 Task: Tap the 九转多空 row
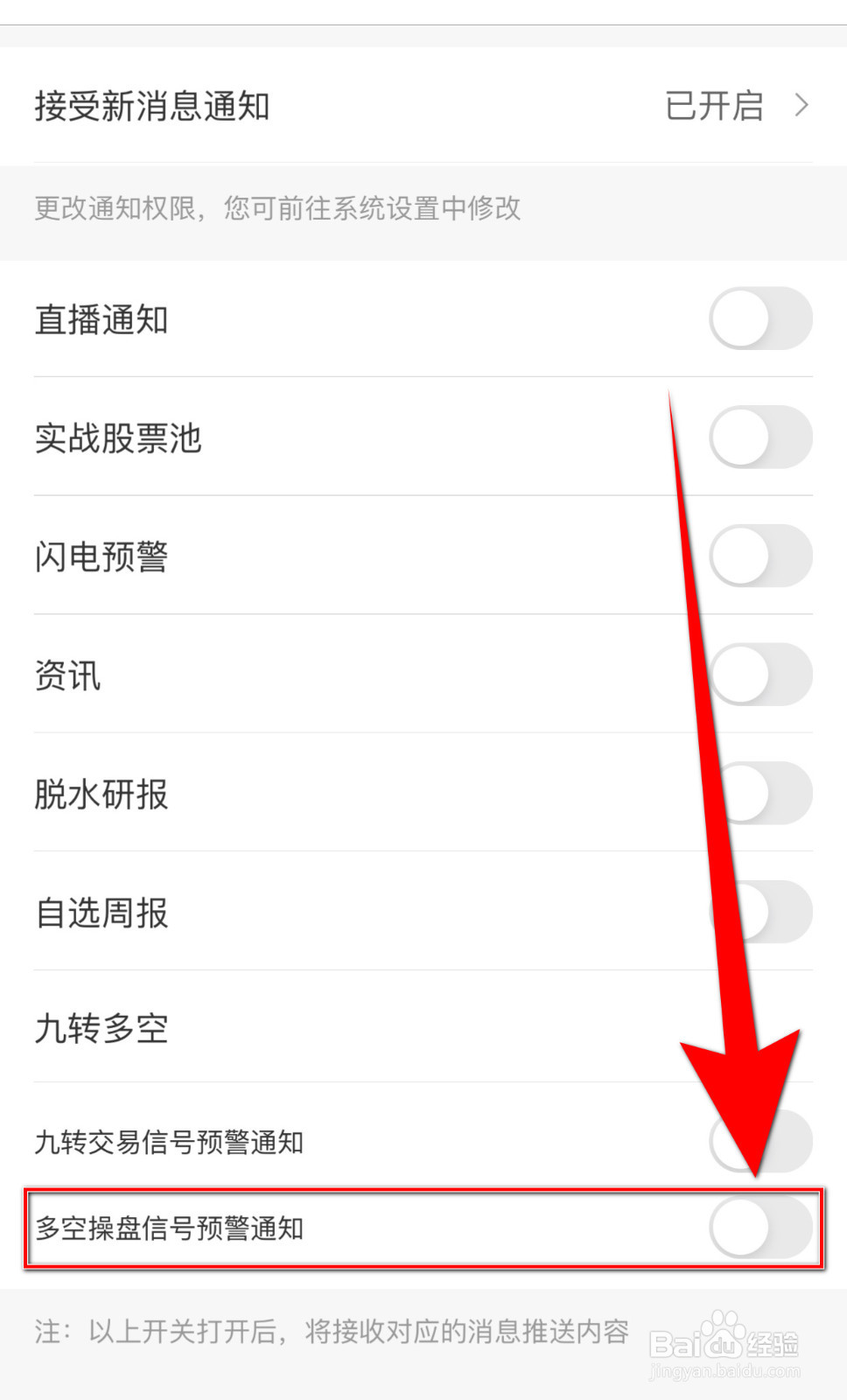pyautogui.click(x=101, y=1029)
